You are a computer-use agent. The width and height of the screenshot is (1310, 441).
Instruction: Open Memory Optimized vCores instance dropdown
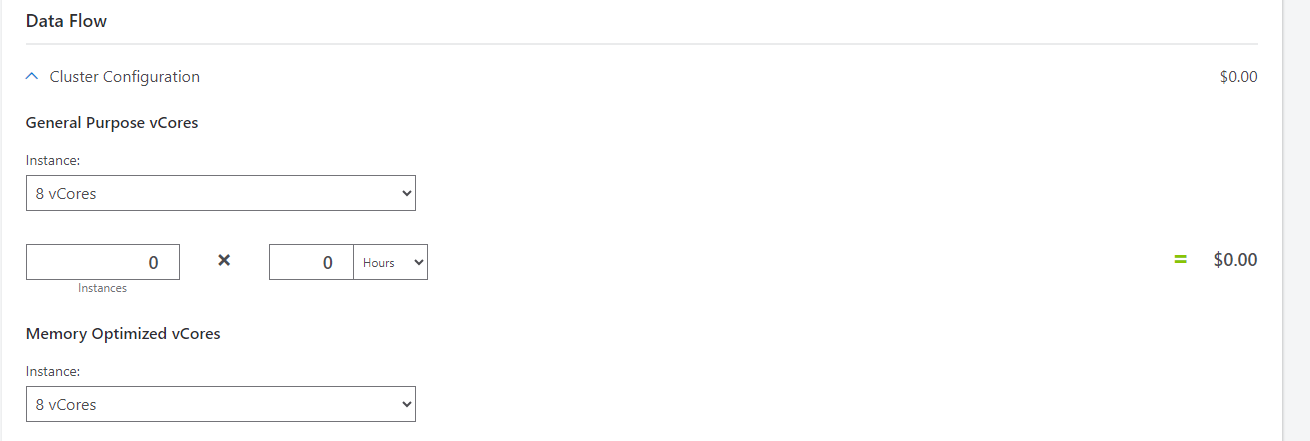(x=220, y=404)
